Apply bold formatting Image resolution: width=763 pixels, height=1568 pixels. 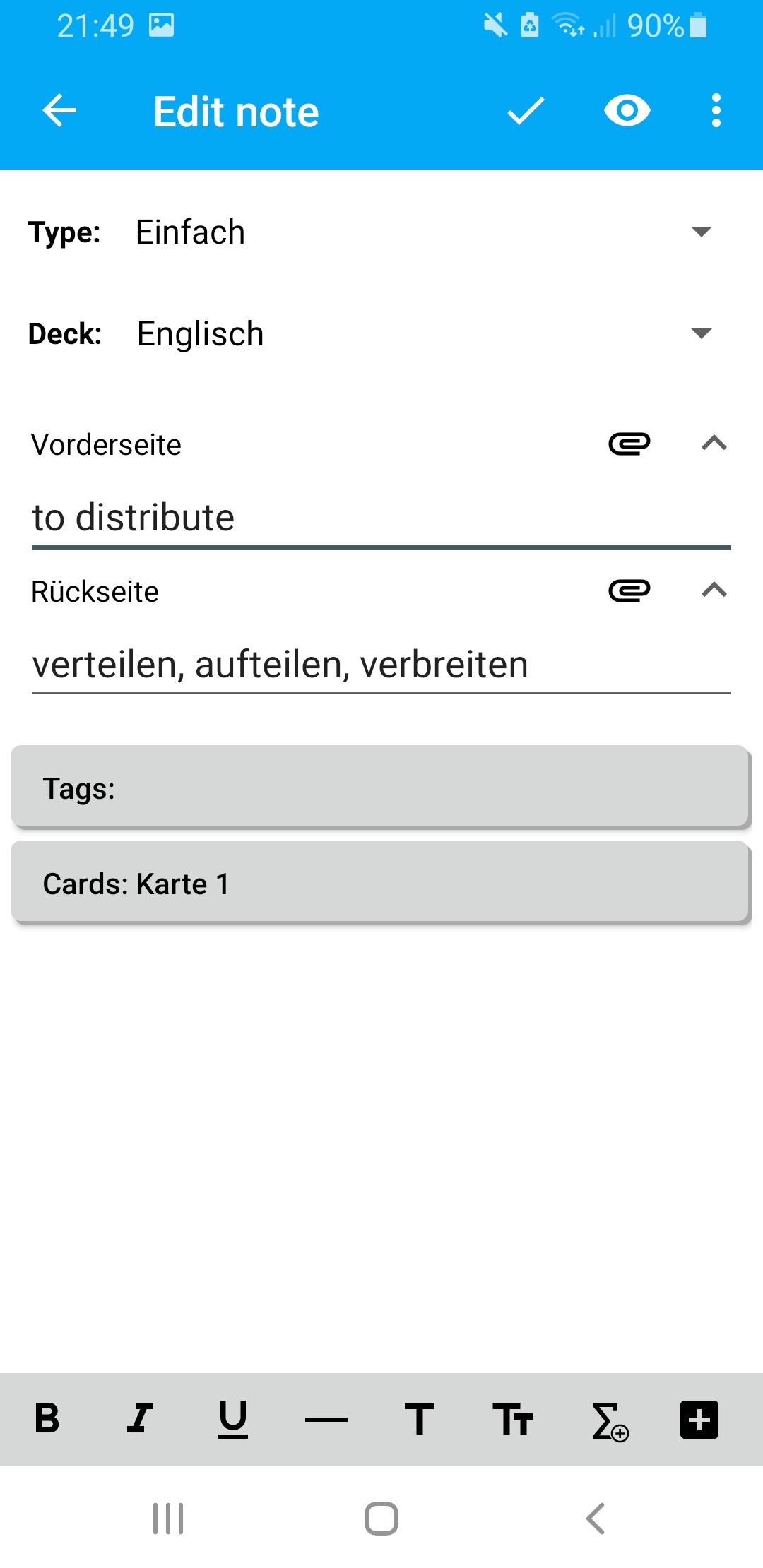[47, 1418]
